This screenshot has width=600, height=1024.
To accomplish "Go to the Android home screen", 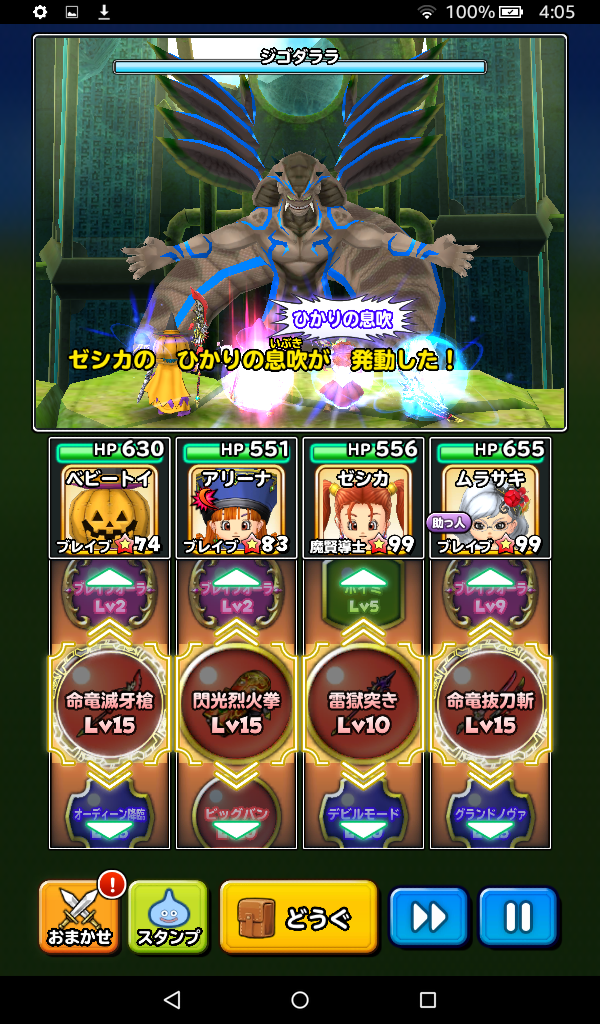I will point(300,1000).
